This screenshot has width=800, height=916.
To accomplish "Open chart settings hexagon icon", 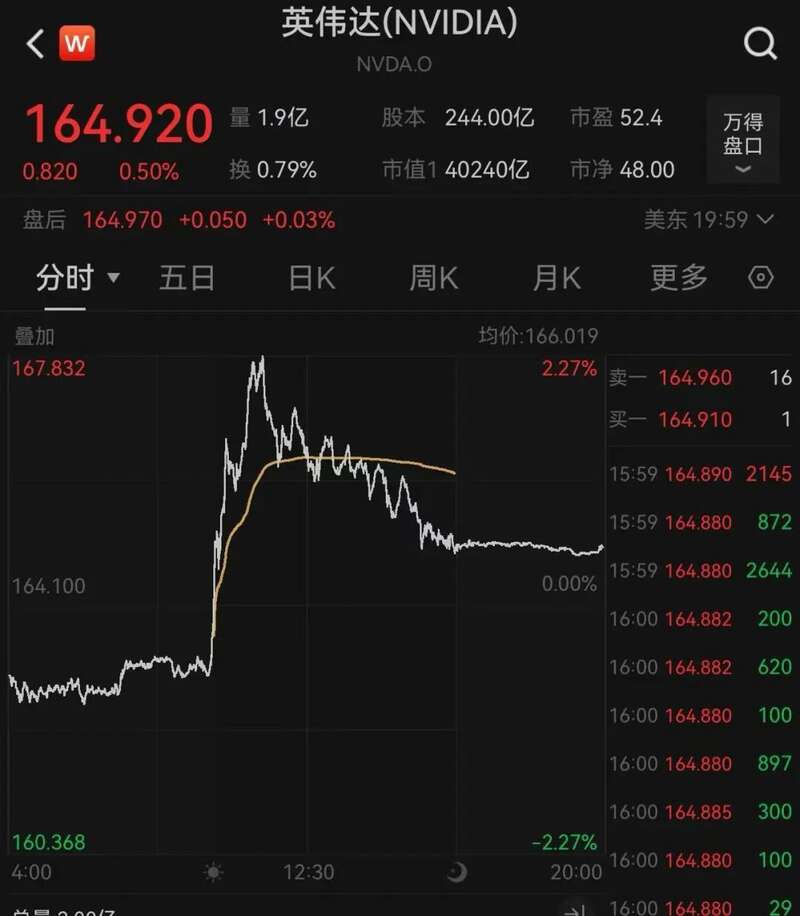I will click(x=761, y=278).
